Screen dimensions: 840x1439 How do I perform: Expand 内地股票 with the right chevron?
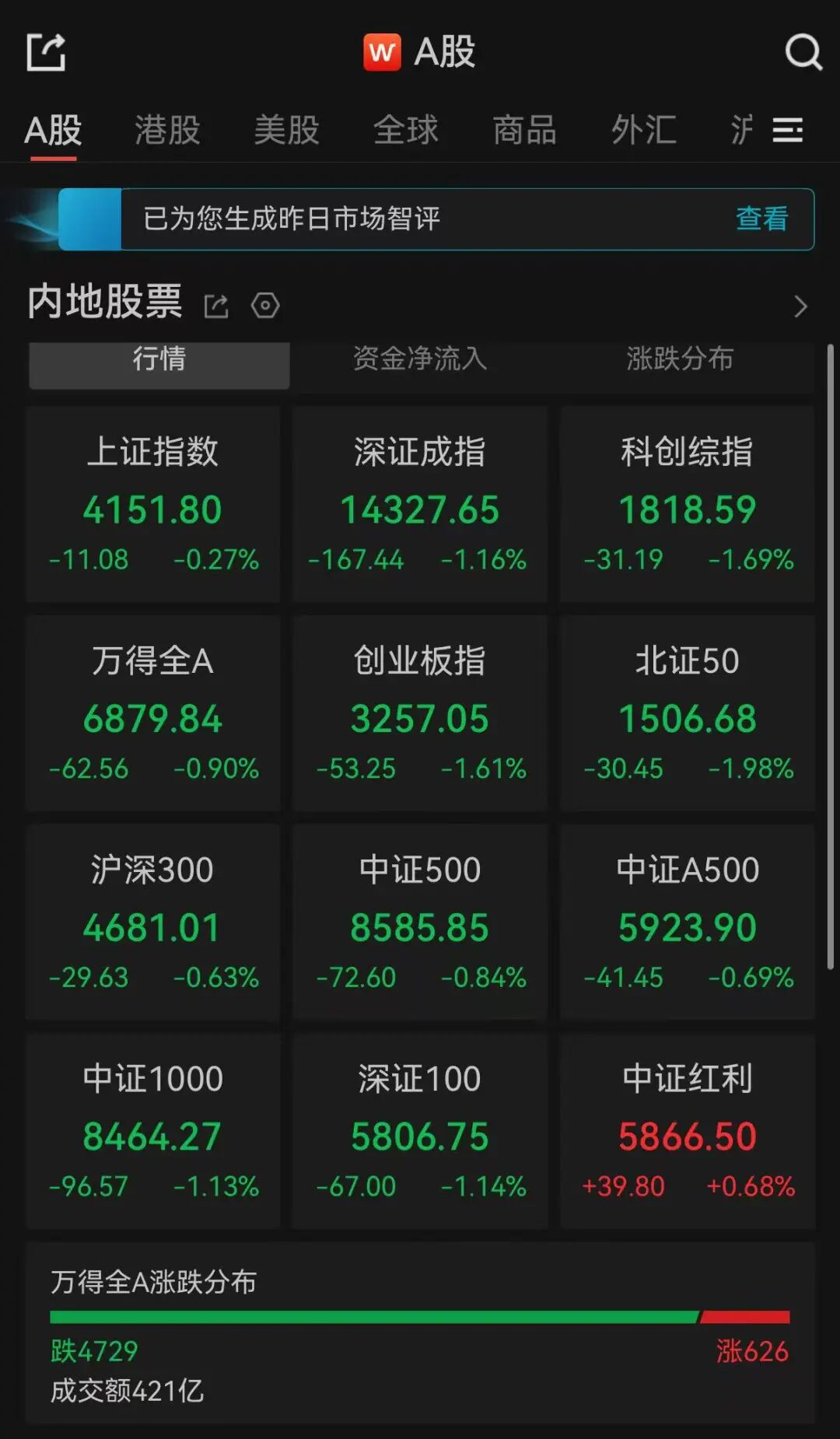tap(800, 306)
